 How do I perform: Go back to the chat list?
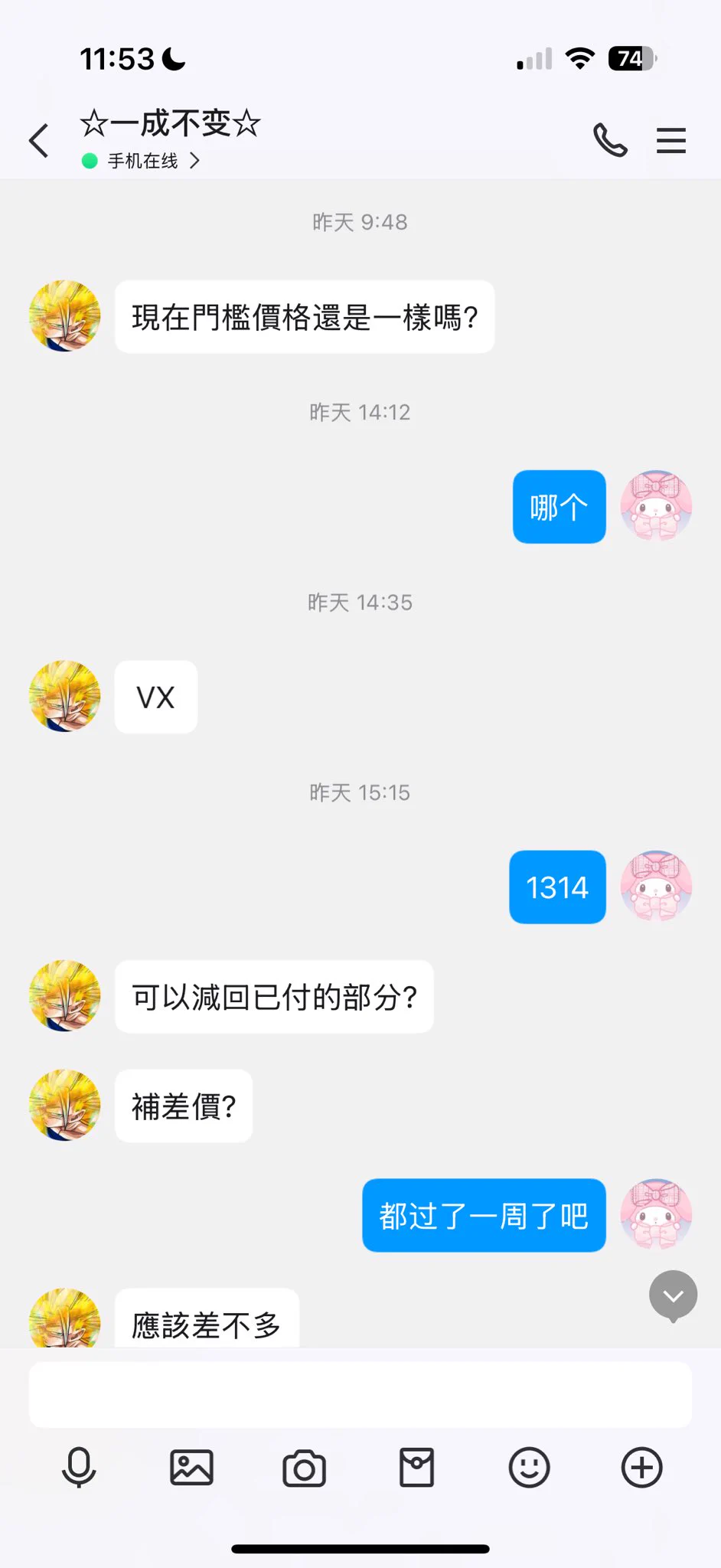pyautogui.click(x=39, y=141)
